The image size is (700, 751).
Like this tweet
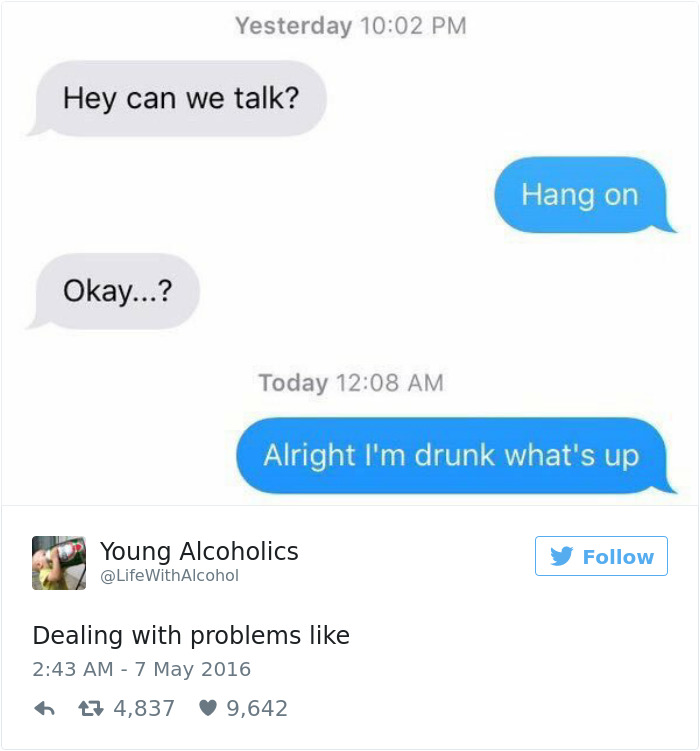(208, 709)
